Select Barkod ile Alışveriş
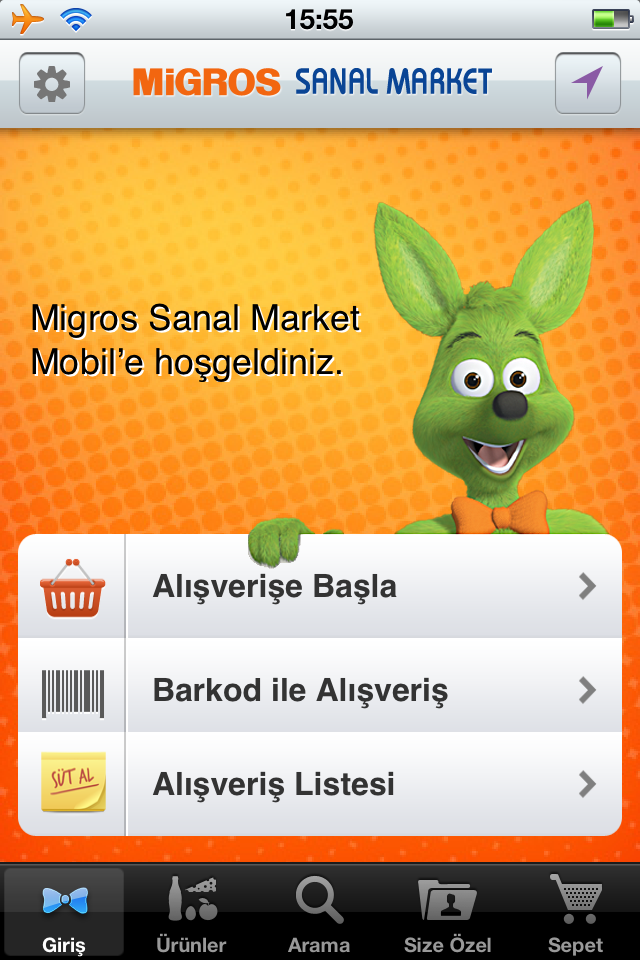Viewport: 640px width, 960px height. pyautogui.click(x=320, y=690)
